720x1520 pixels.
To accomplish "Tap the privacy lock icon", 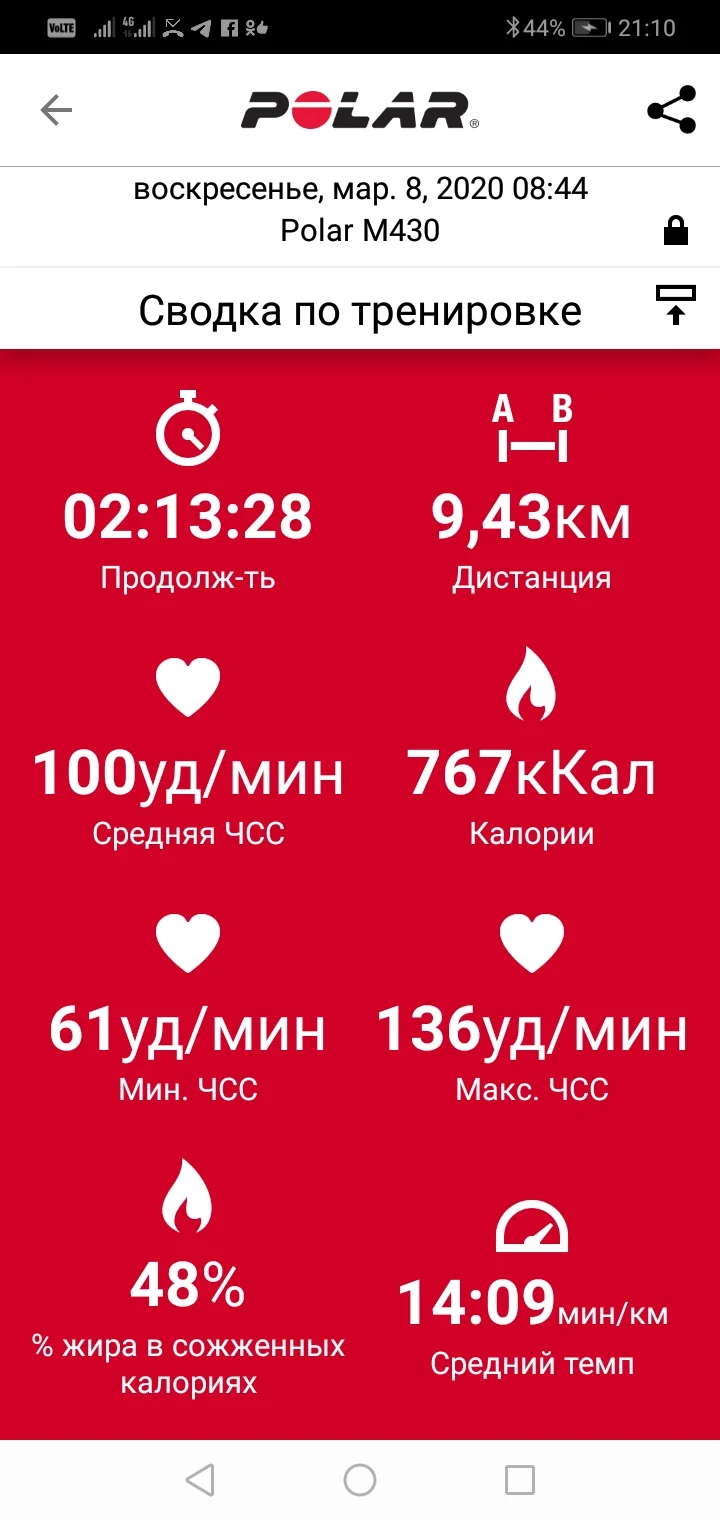I will (676, 232).
